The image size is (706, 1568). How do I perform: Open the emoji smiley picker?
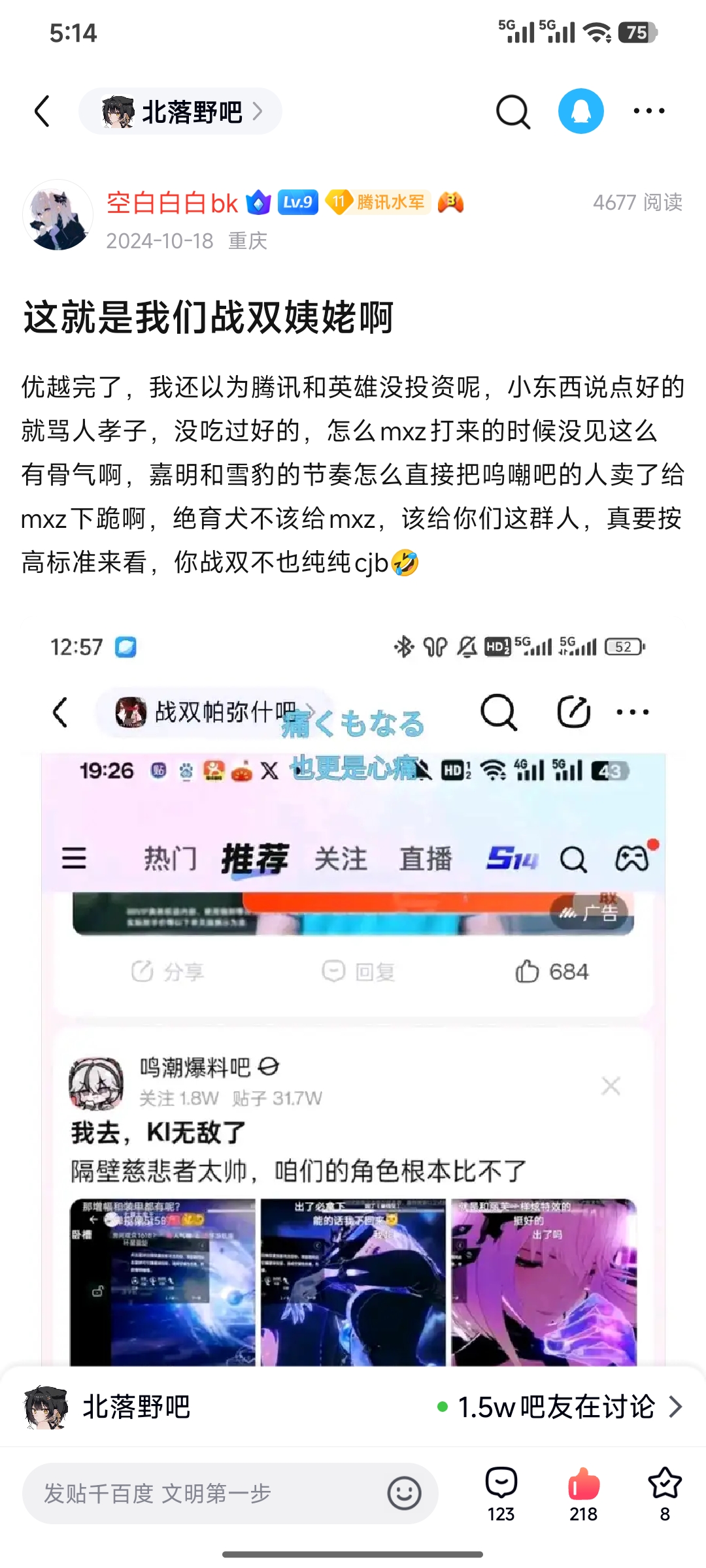[404, 1493]
